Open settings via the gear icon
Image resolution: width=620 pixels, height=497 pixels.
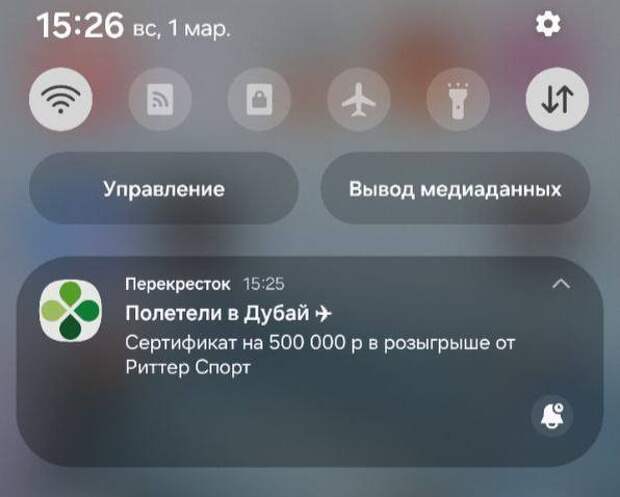tap(548, 24)
